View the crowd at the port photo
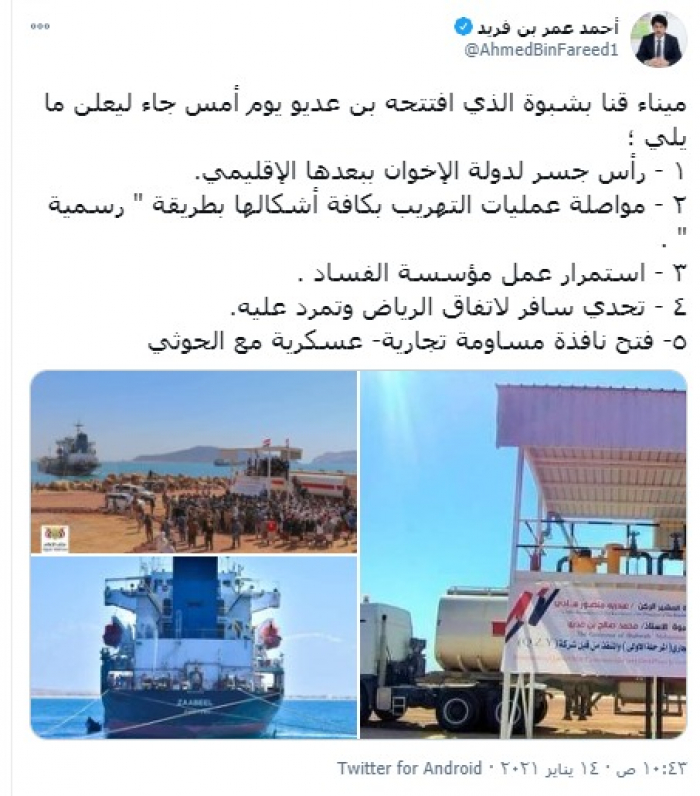 click(194, 462)
